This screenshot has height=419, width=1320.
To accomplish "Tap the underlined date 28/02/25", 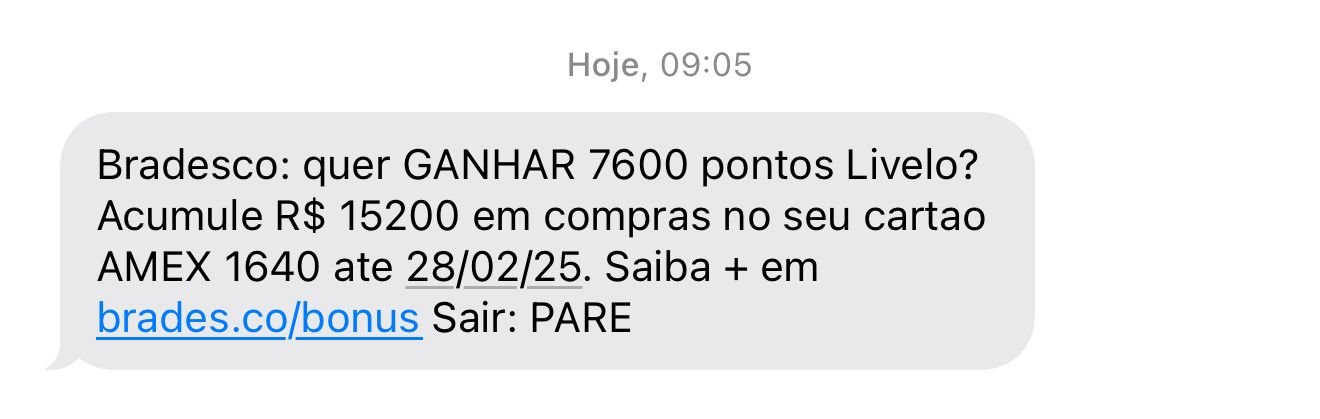I will (x=494, y=268).
